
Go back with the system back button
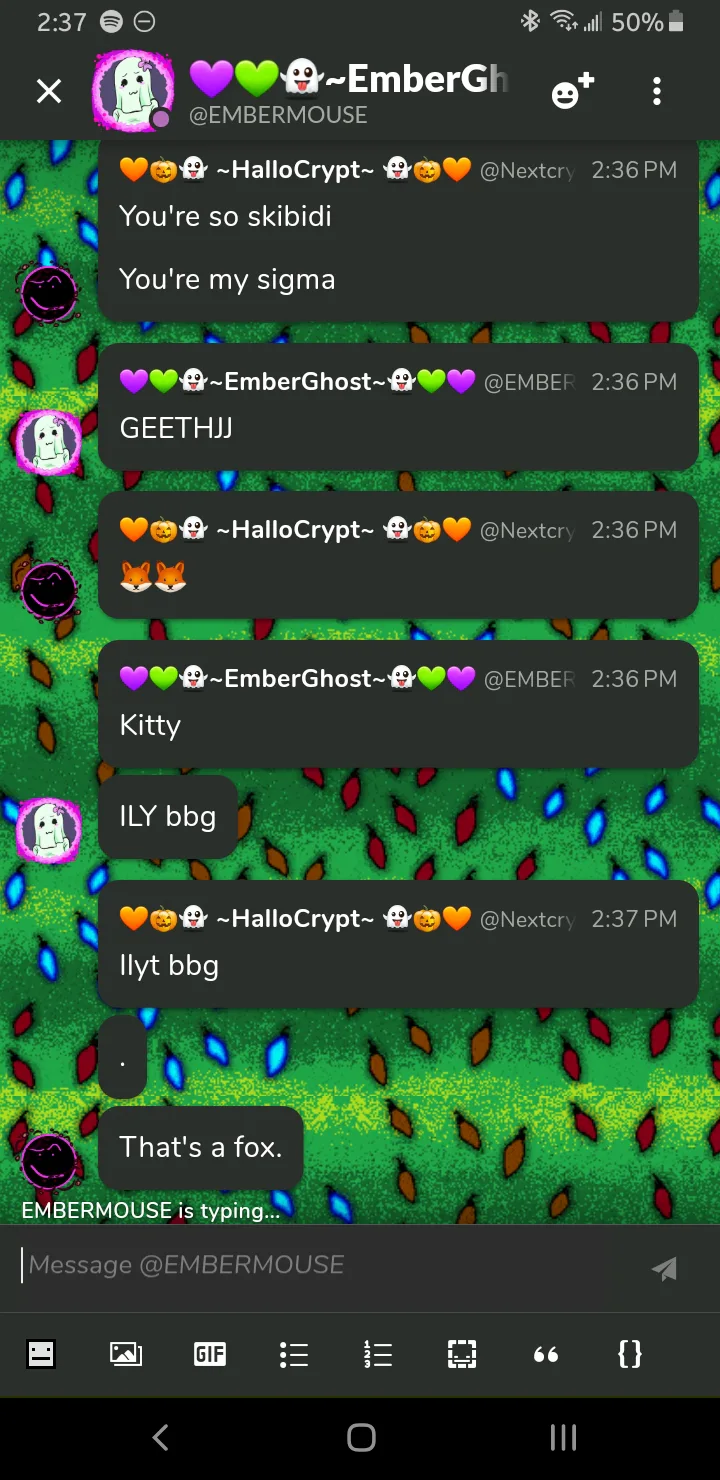coord(160,1438)
